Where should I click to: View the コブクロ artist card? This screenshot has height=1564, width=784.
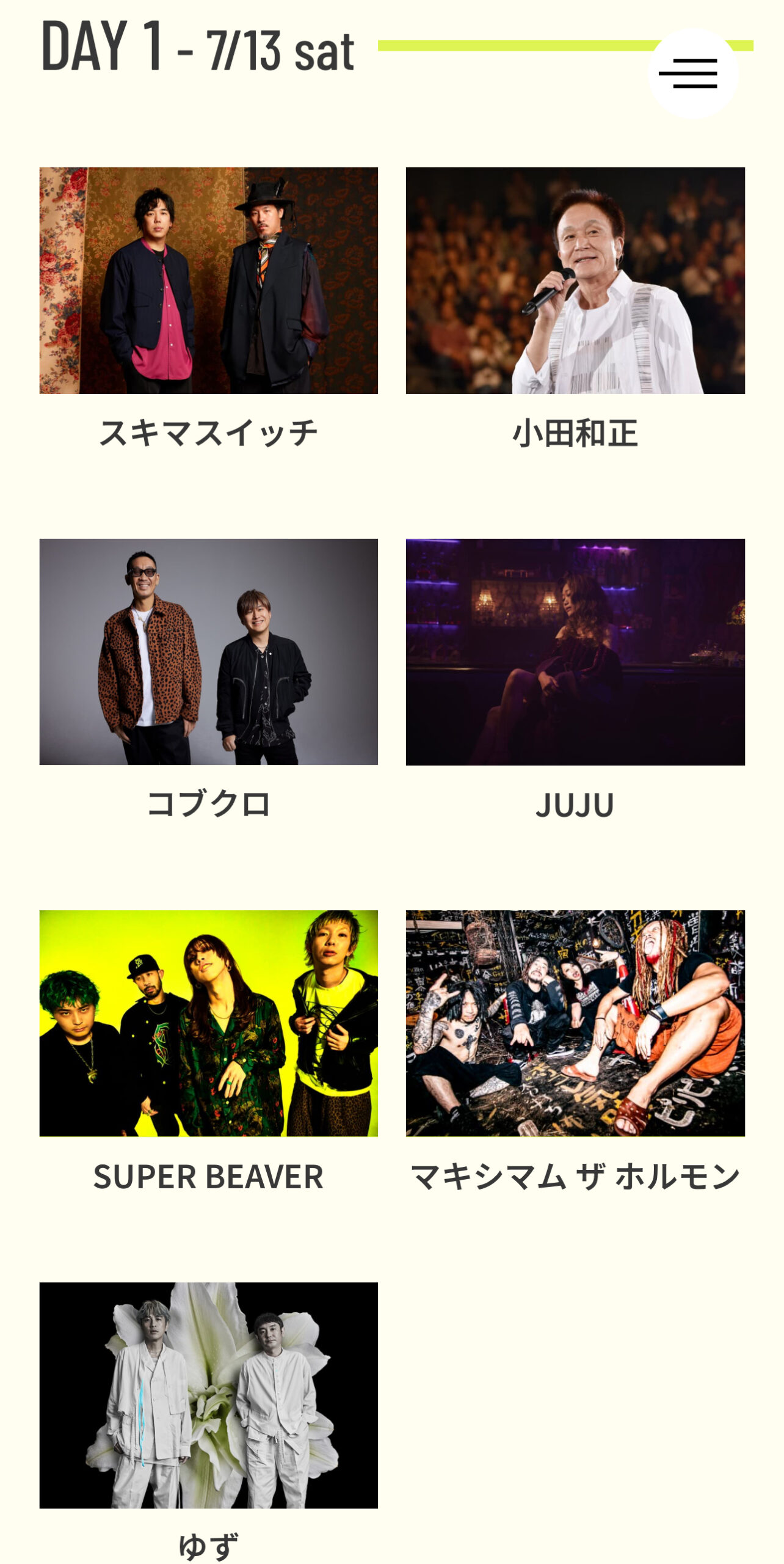click(208, 681)
